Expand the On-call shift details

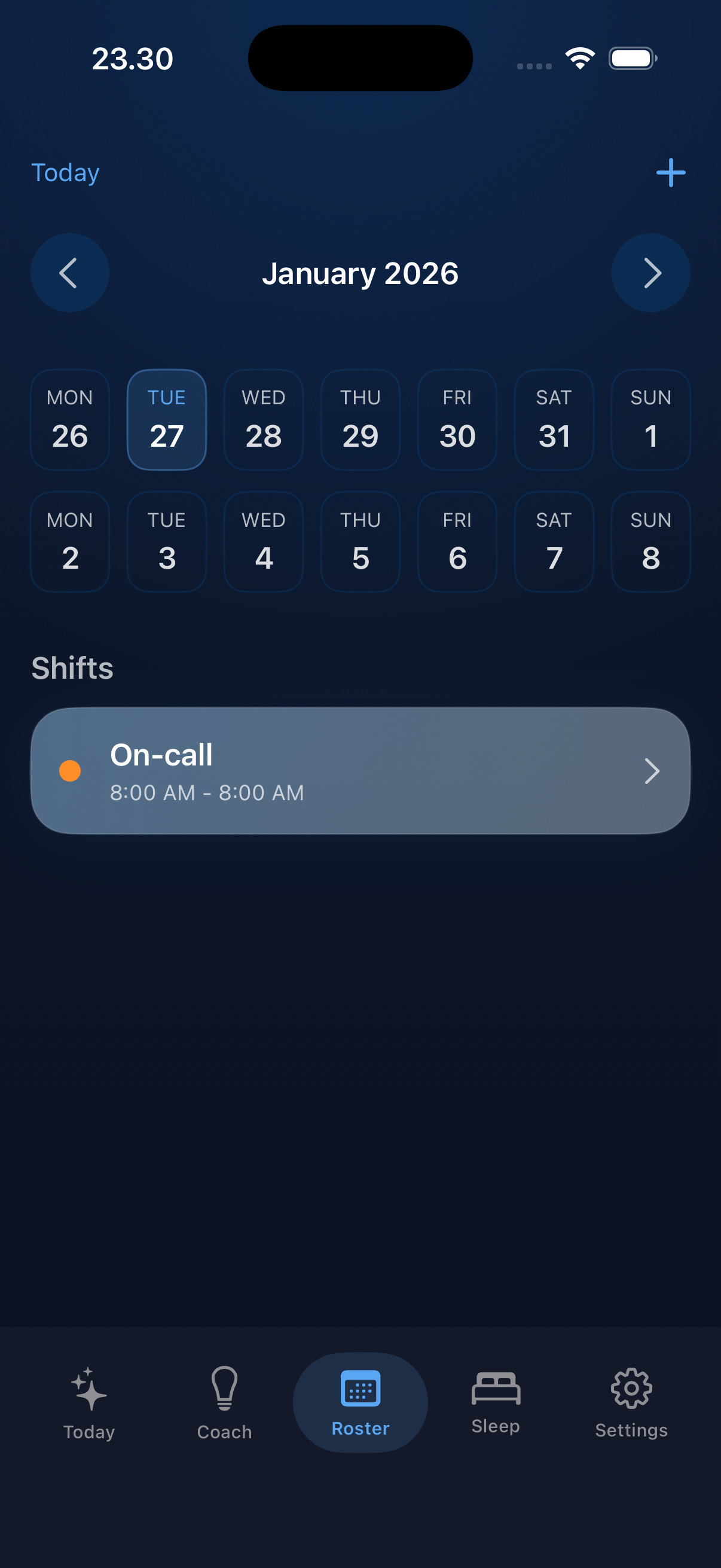coord(360,771)
